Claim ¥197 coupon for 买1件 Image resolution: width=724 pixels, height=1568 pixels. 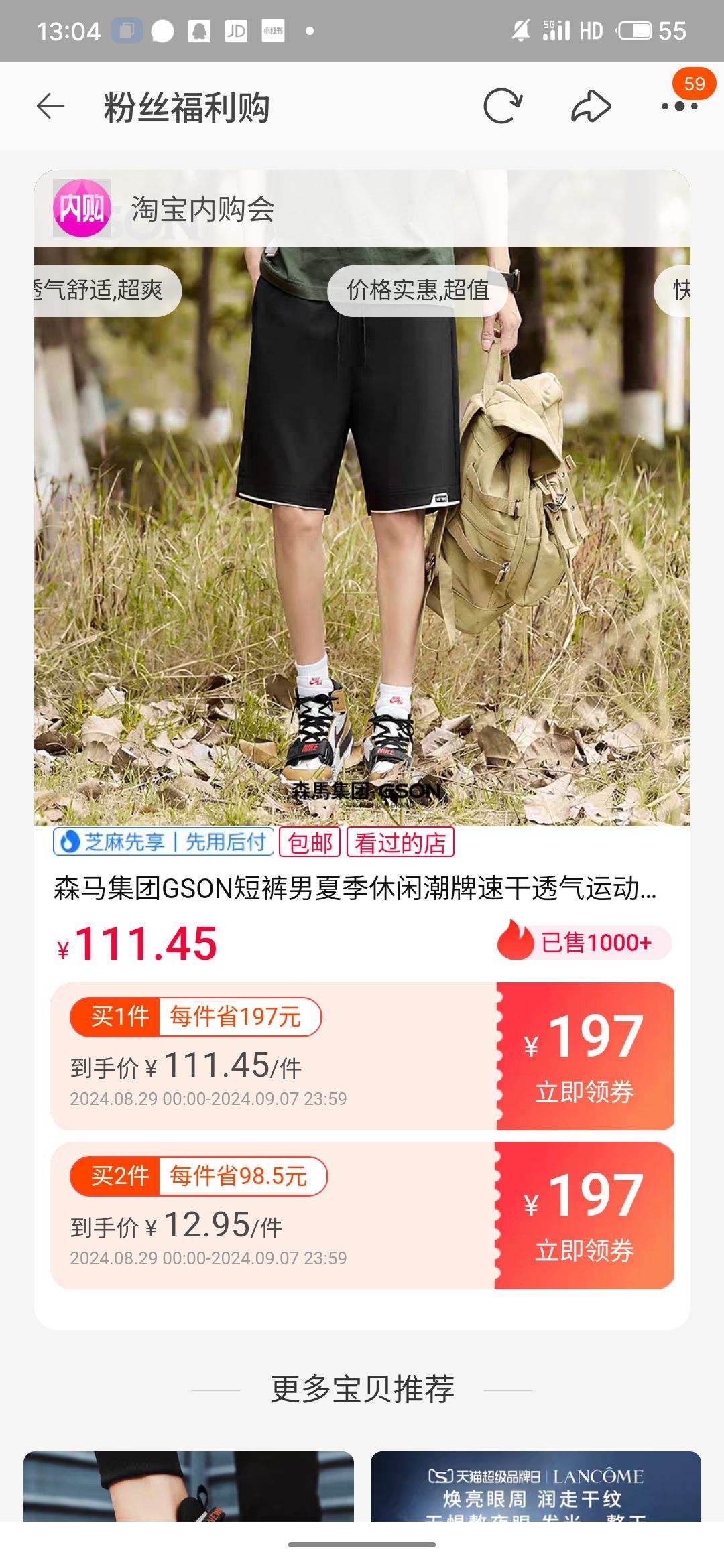click(x=585, y=1057)
